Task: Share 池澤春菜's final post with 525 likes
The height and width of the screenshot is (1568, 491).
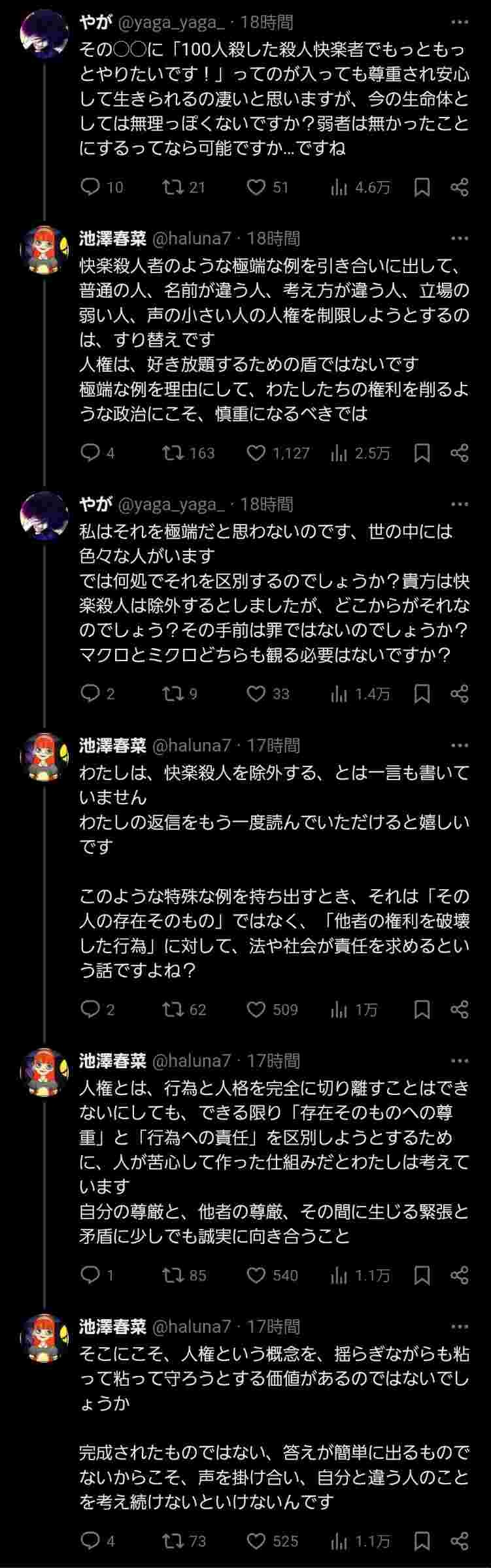Action: [460, 1542]
